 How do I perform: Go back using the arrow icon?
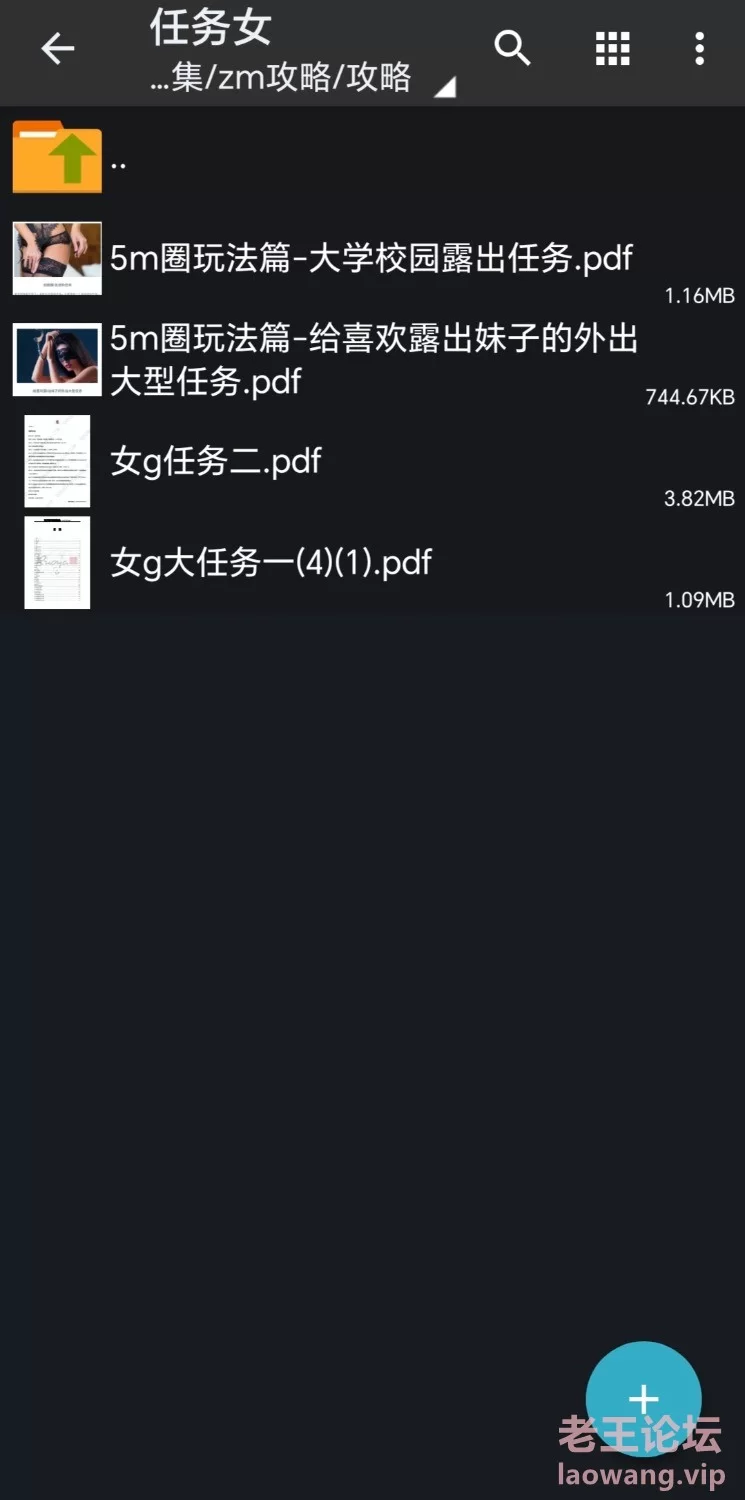[58, 49]
